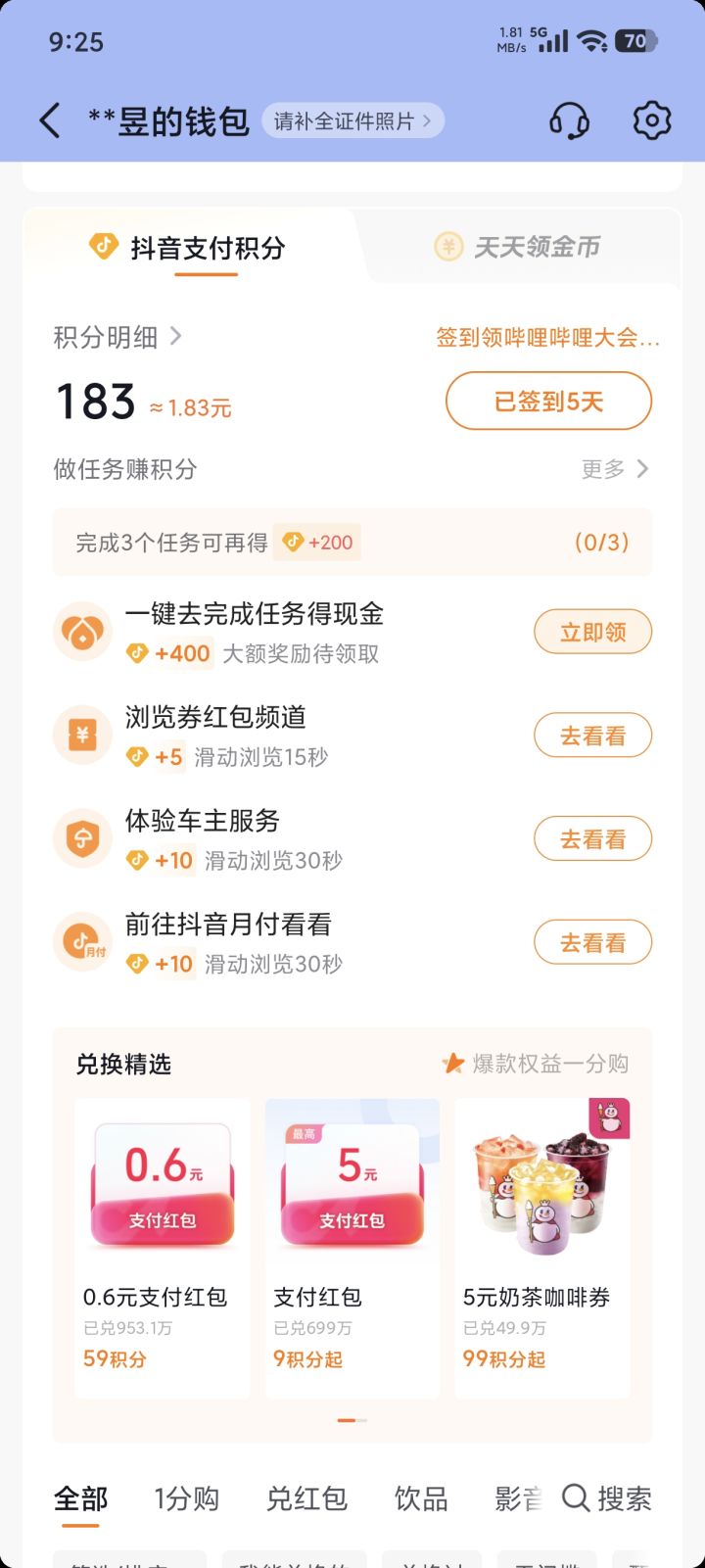View 更多 tasks for earning points
Viewport: 705px width, 1568px height.
point(614,469)
